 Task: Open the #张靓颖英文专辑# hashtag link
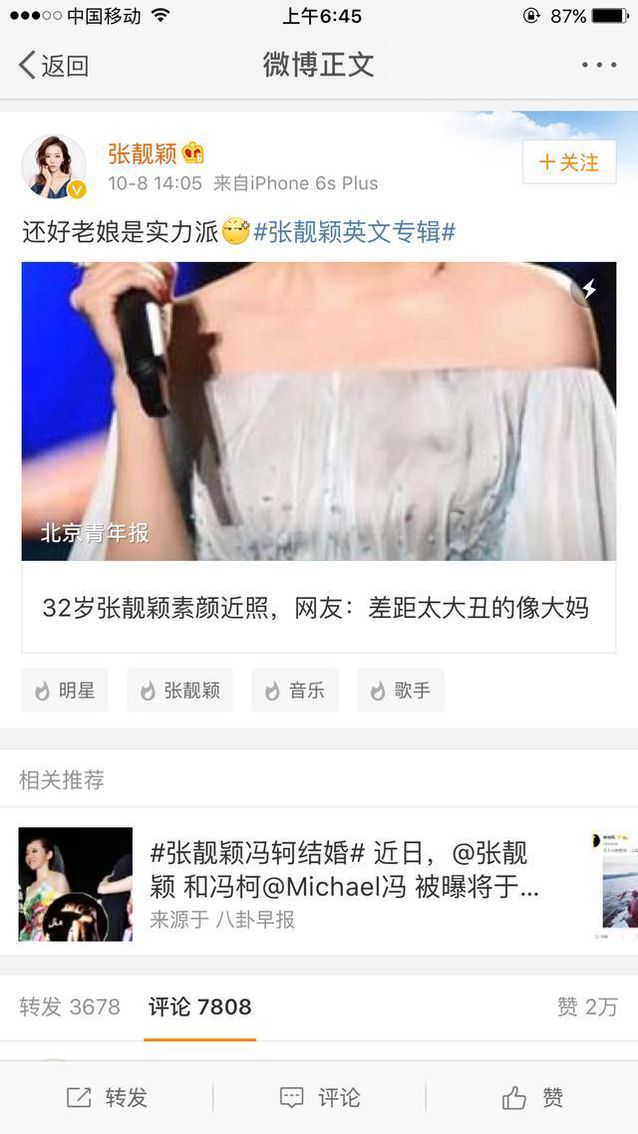354,232
